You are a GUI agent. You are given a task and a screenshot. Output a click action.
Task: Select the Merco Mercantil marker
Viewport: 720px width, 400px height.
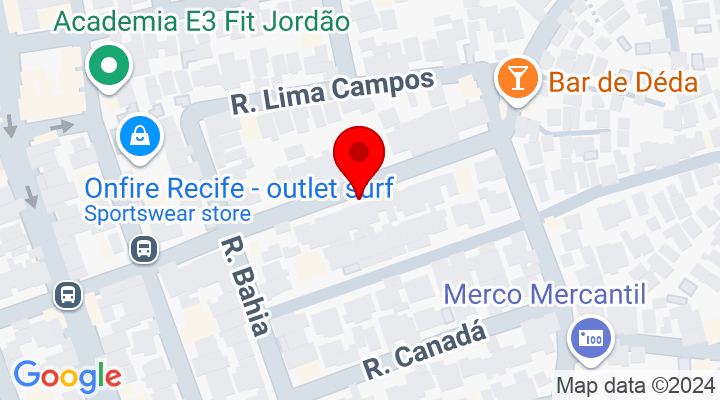coord(586,339)
